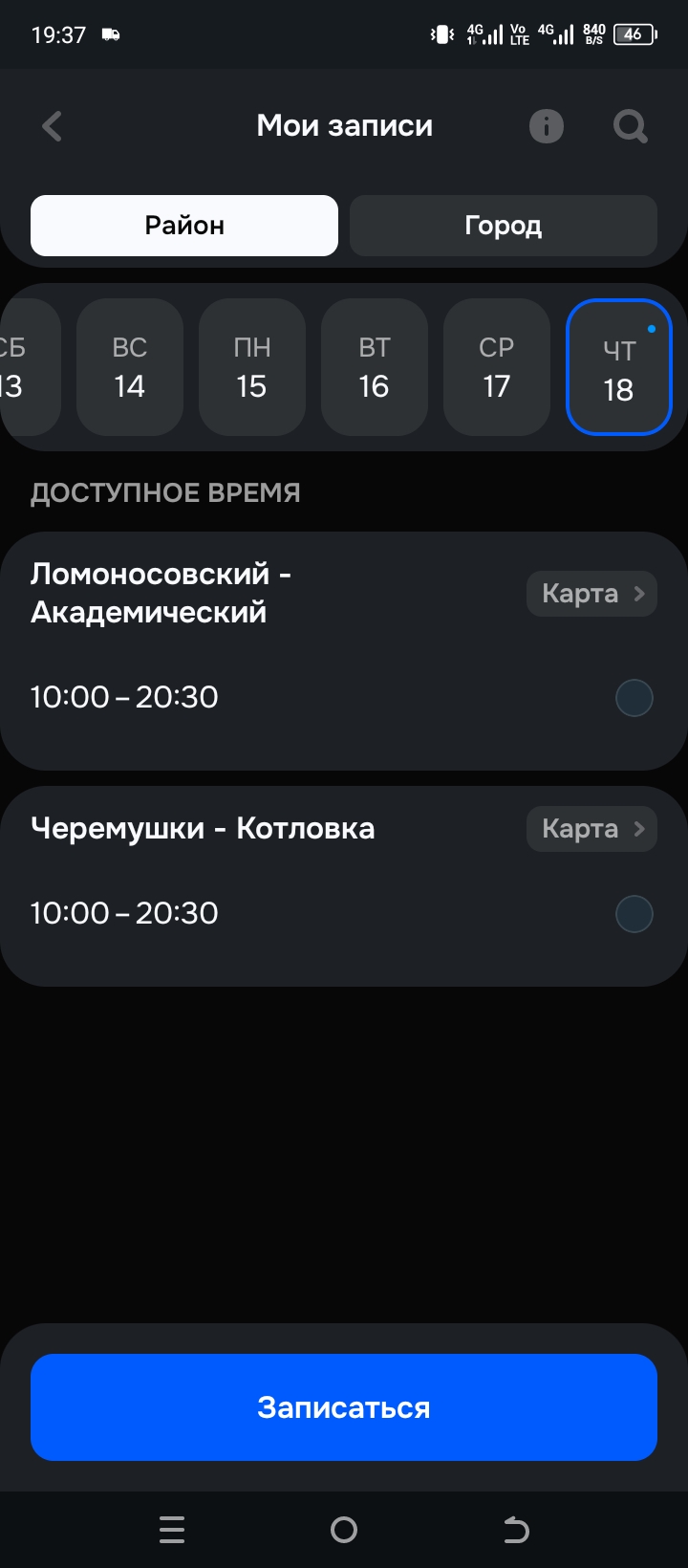Open system recent apps
The image size is (688, 1568).
click(172, 1530)
